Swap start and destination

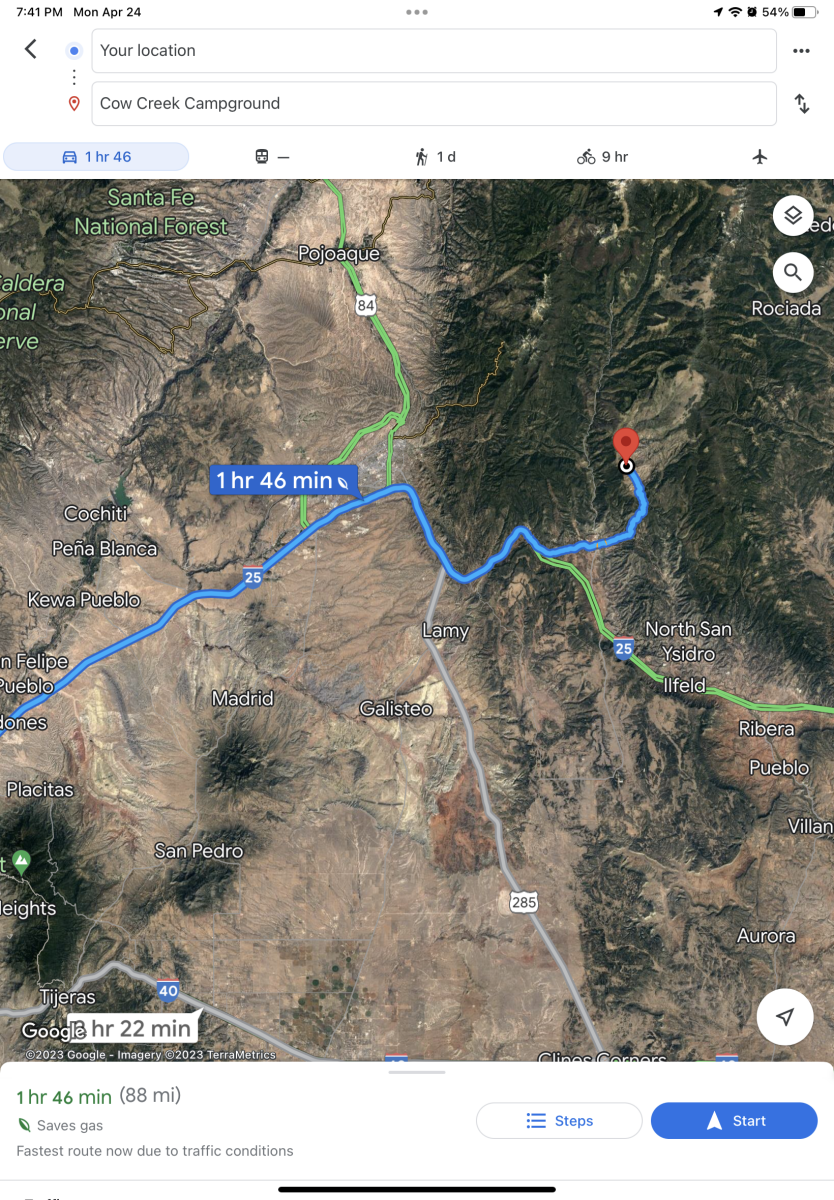pyautogui.click(x=801, y=104)
